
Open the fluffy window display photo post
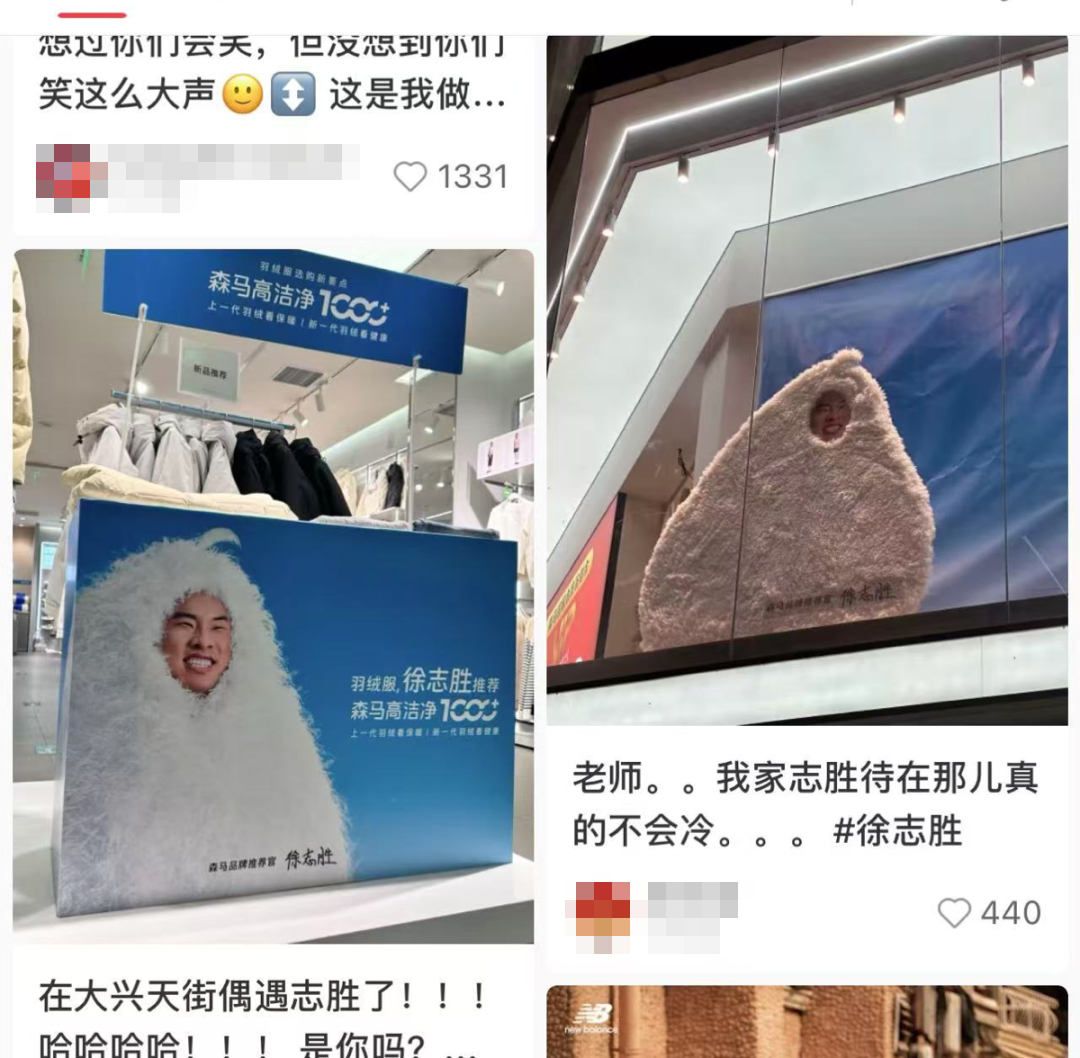click(806, 380)
